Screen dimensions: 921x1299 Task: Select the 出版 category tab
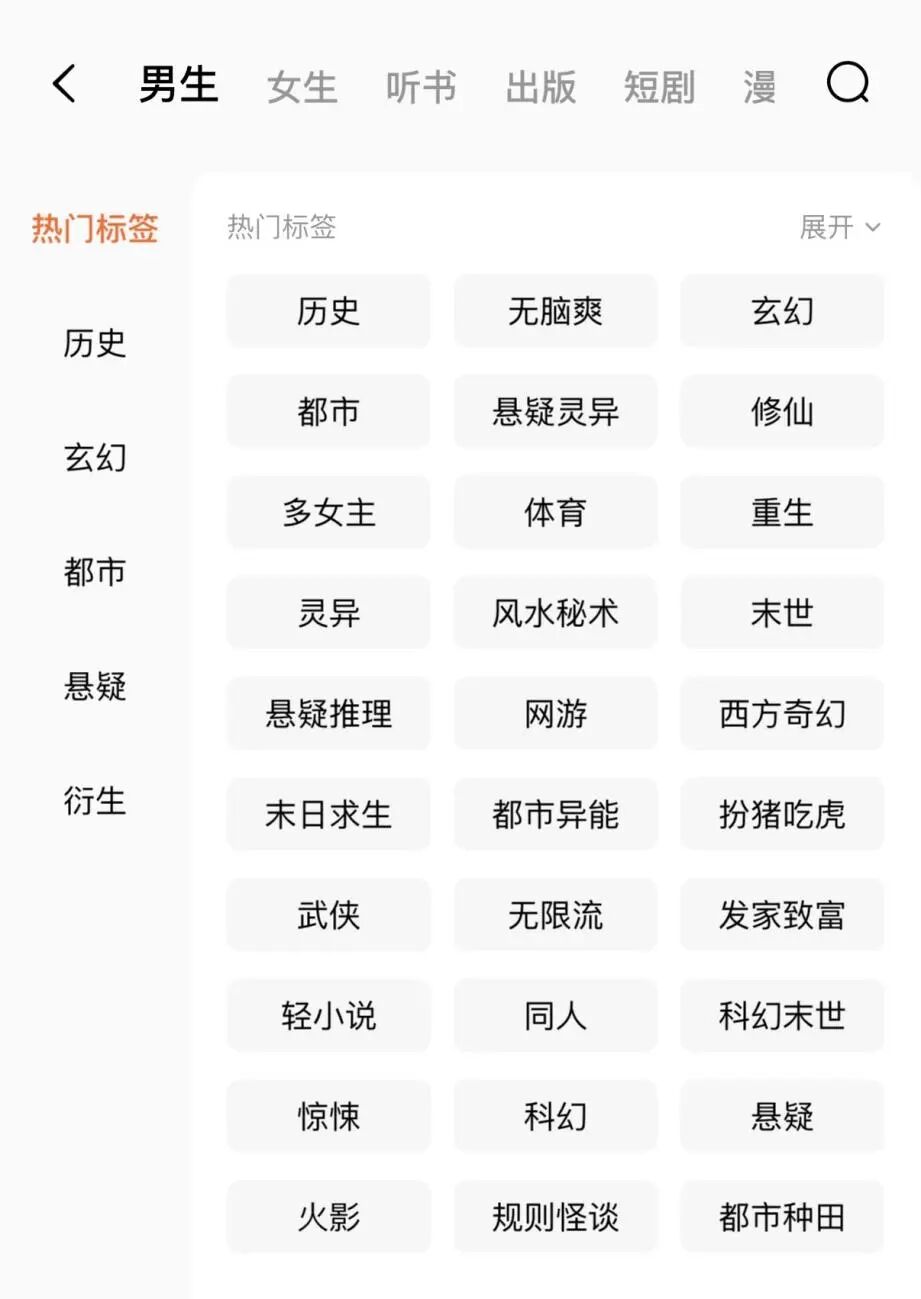pyautogui.click(x=541, y=87)
